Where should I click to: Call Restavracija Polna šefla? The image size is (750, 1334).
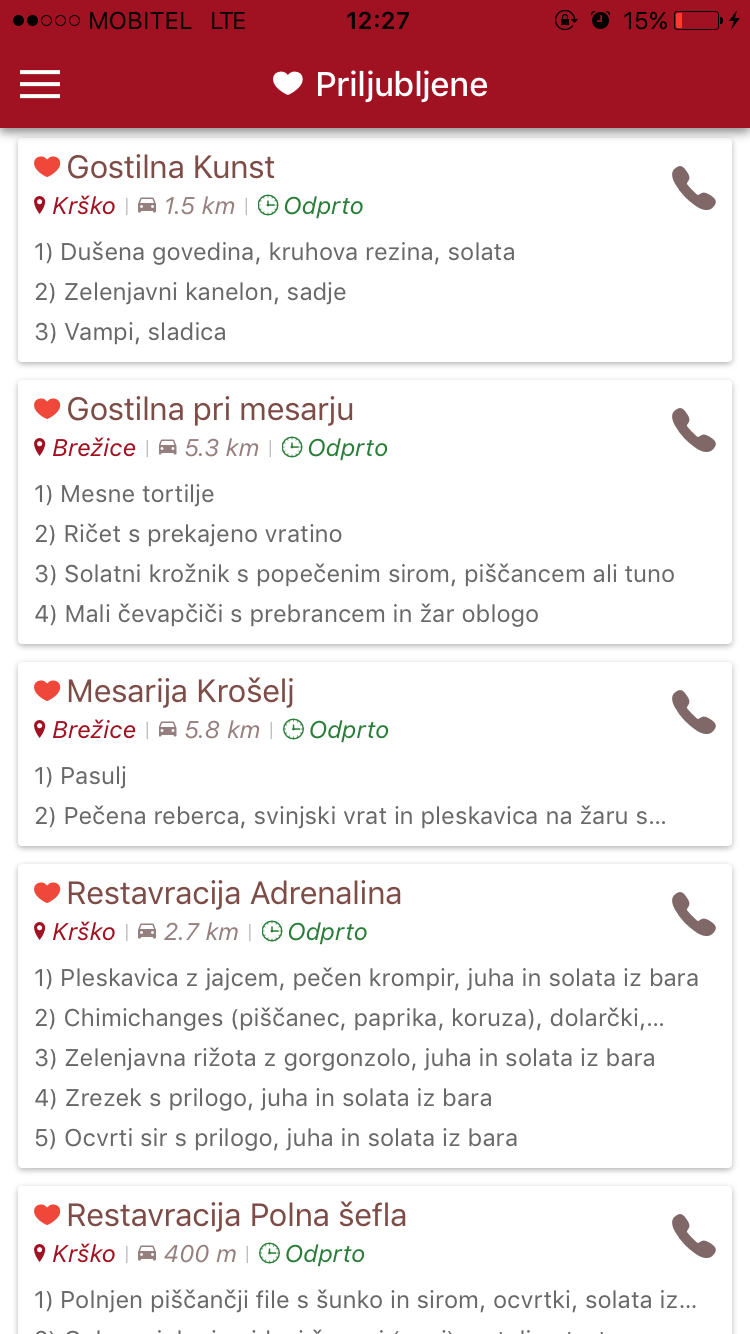tap(693, 1236)
